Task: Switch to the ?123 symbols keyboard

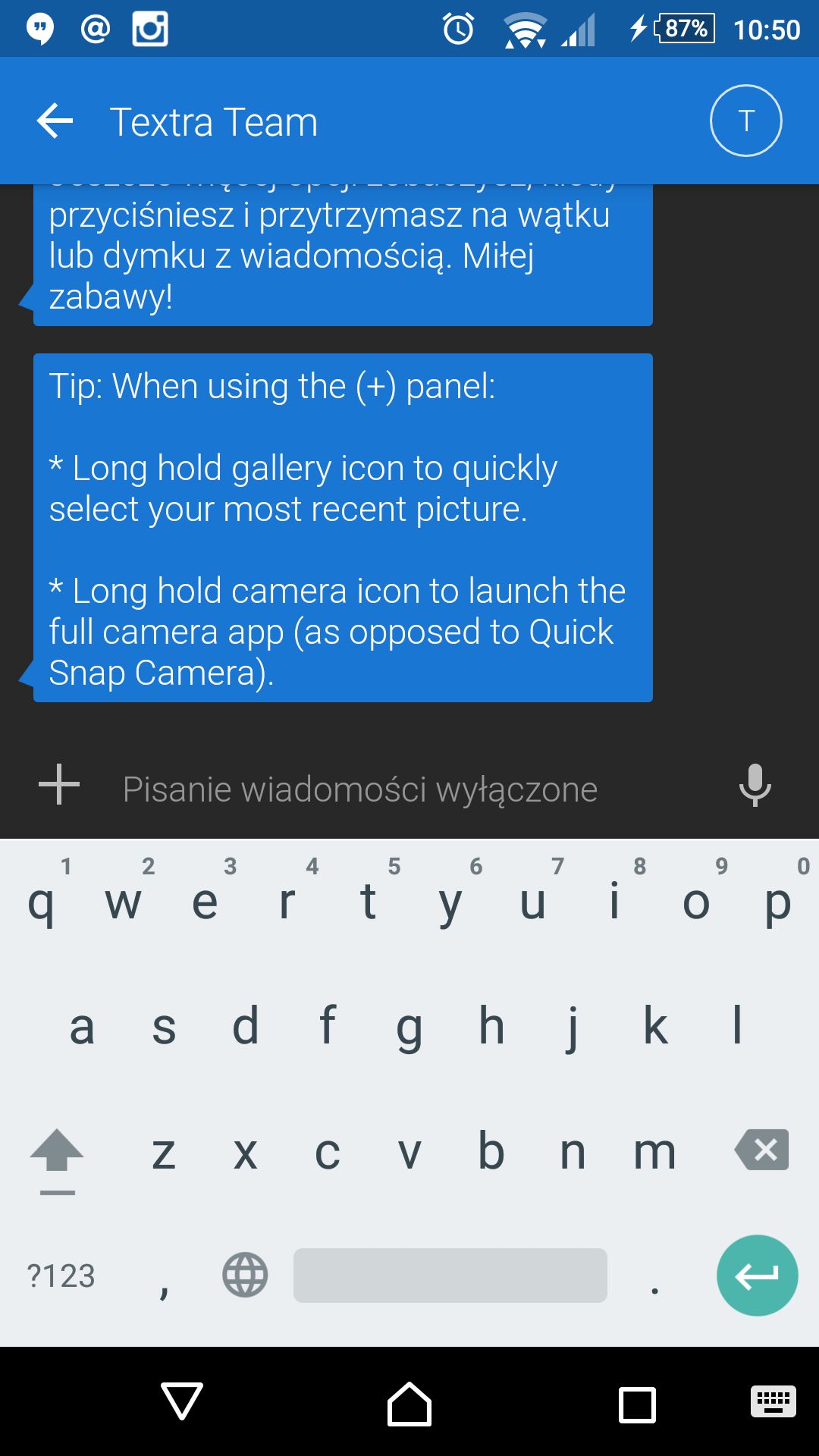Action: [61, 1276]
